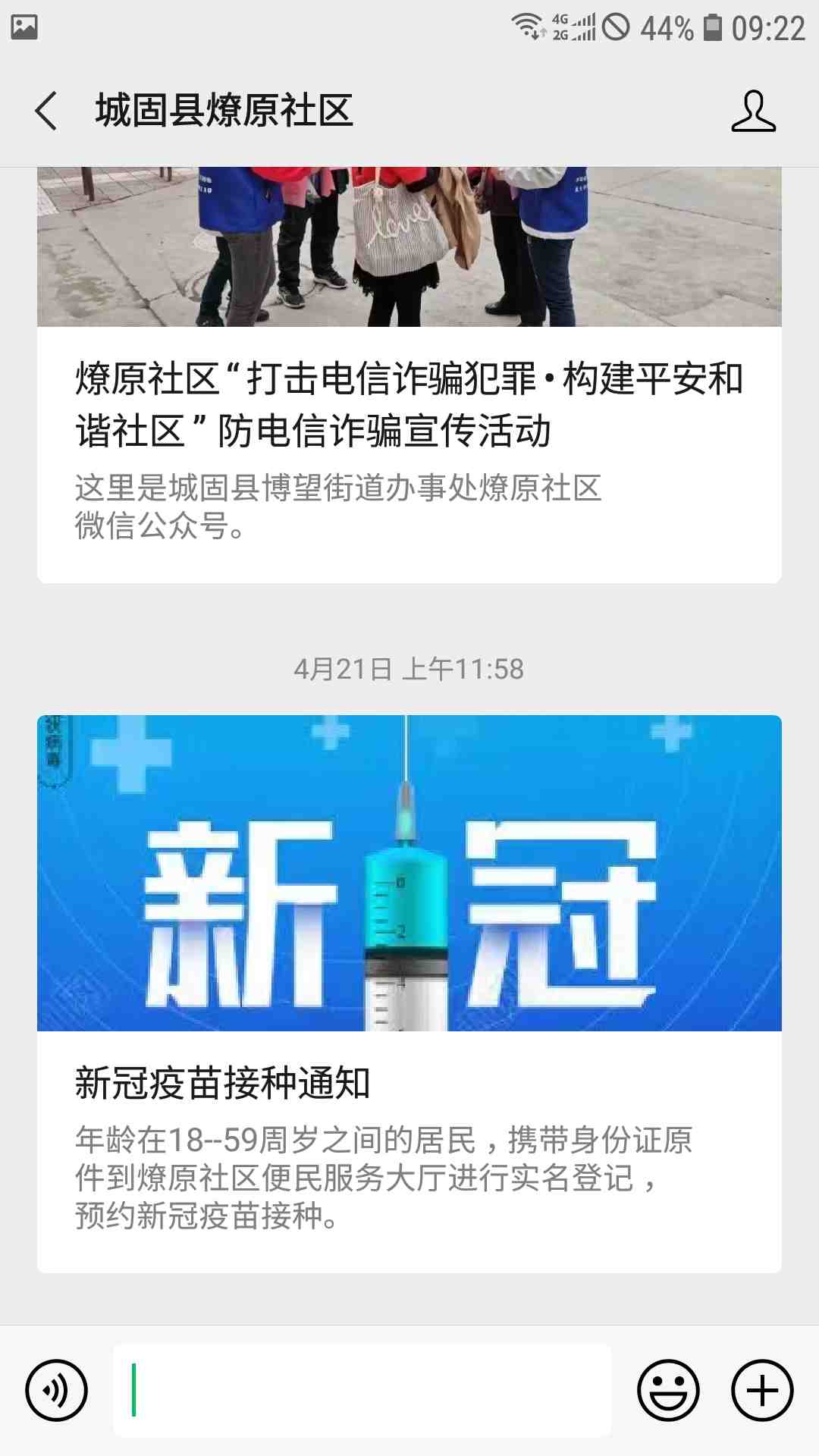Switch to voice input mode
Screen dimensions: 819x1456
(57, 1390)
